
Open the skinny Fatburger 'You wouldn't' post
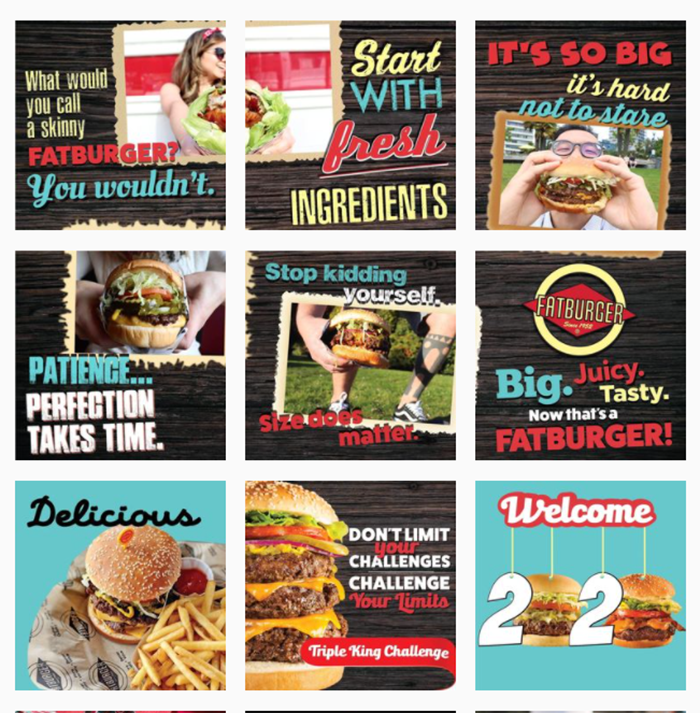pos(120,125)
